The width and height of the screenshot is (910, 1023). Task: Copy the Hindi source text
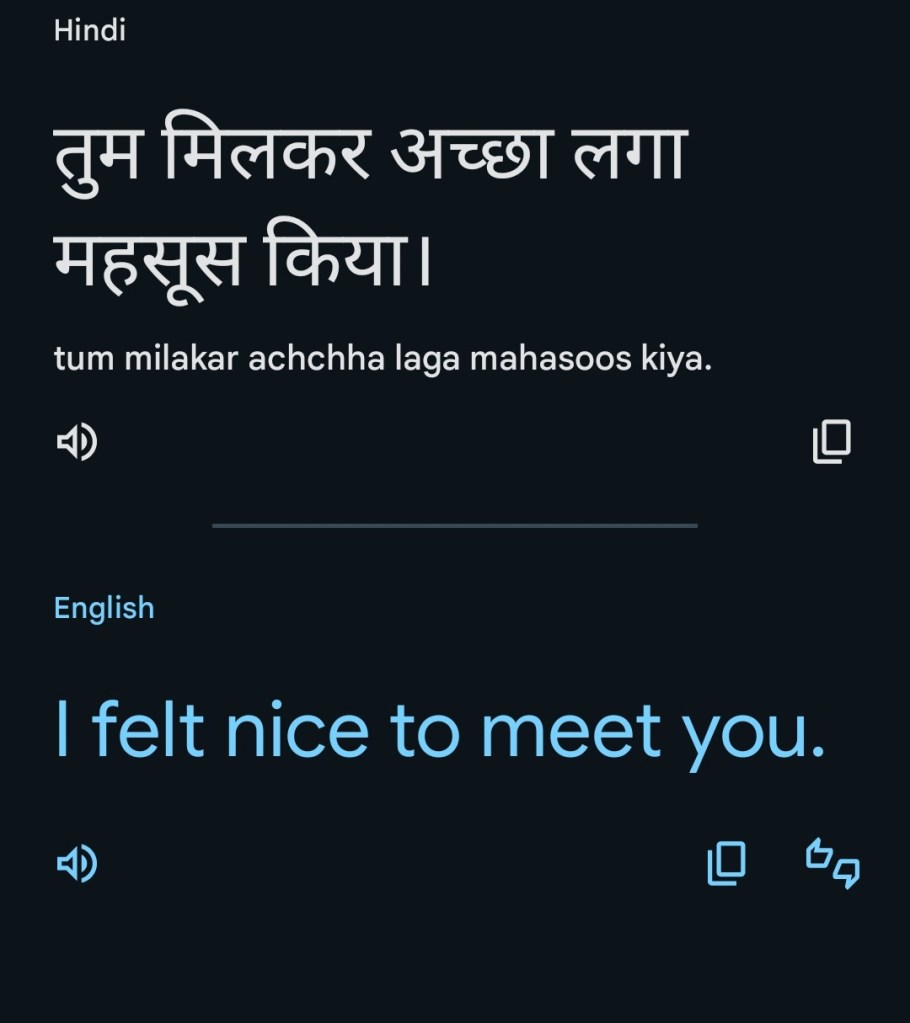pos(831,442)
